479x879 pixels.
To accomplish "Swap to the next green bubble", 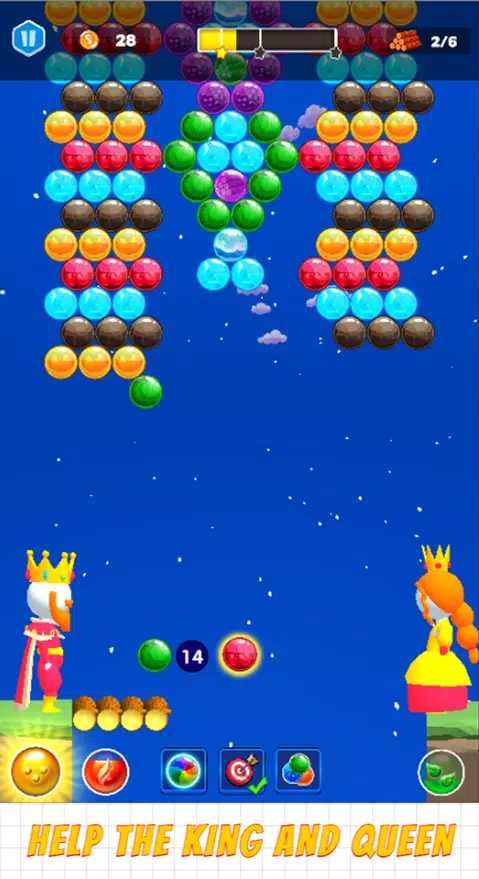I will pos(154,655).
